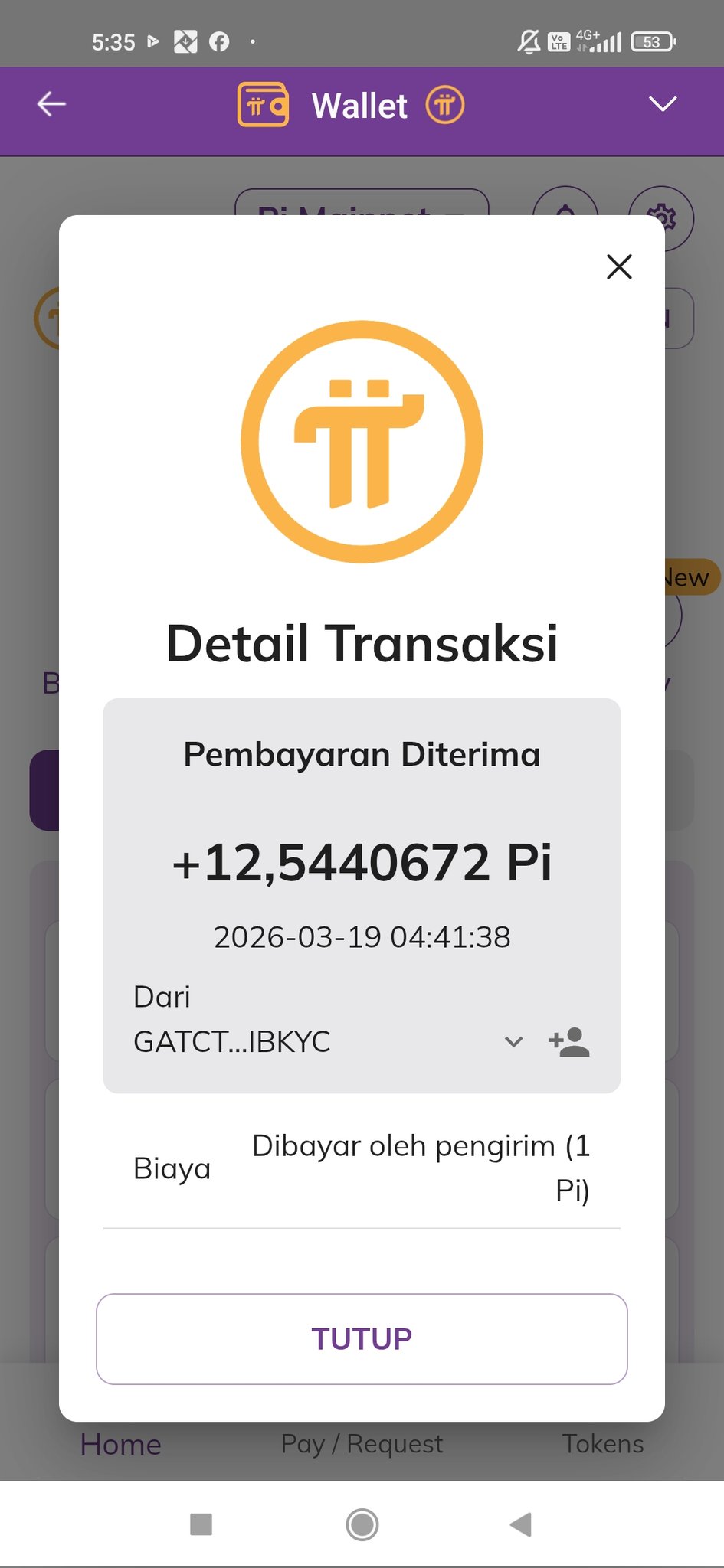Open the Wallet header dropdown chevron
The image size is (724, 1568).
click(x=663, y=104)
